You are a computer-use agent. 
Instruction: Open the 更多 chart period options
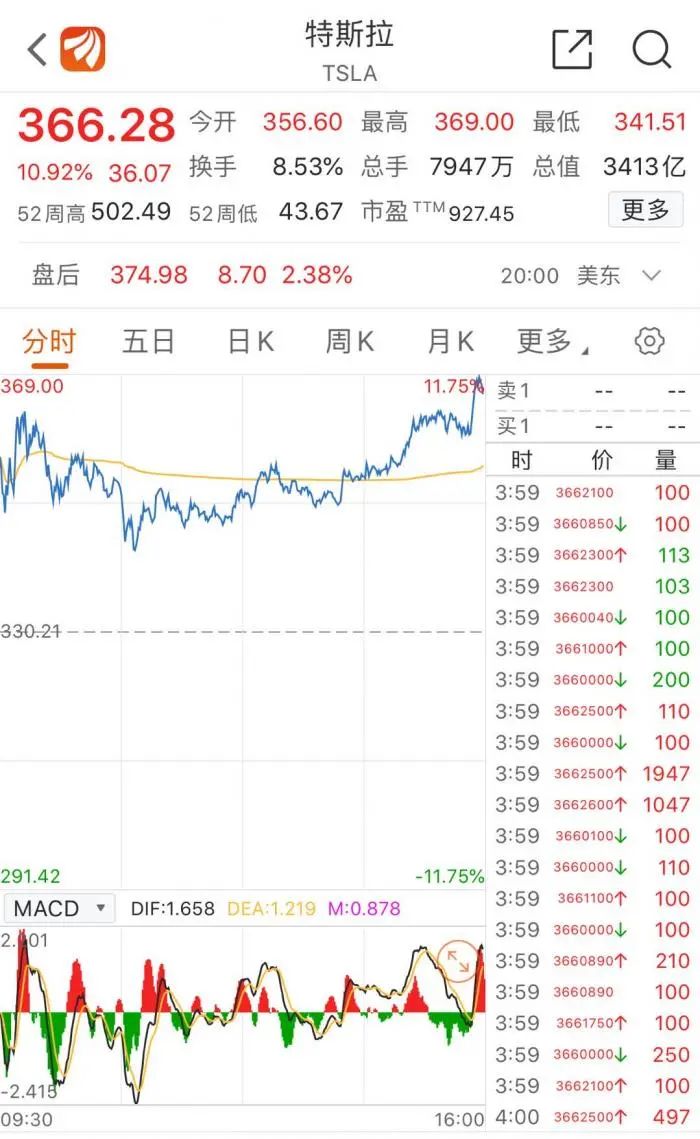(552, 341)
